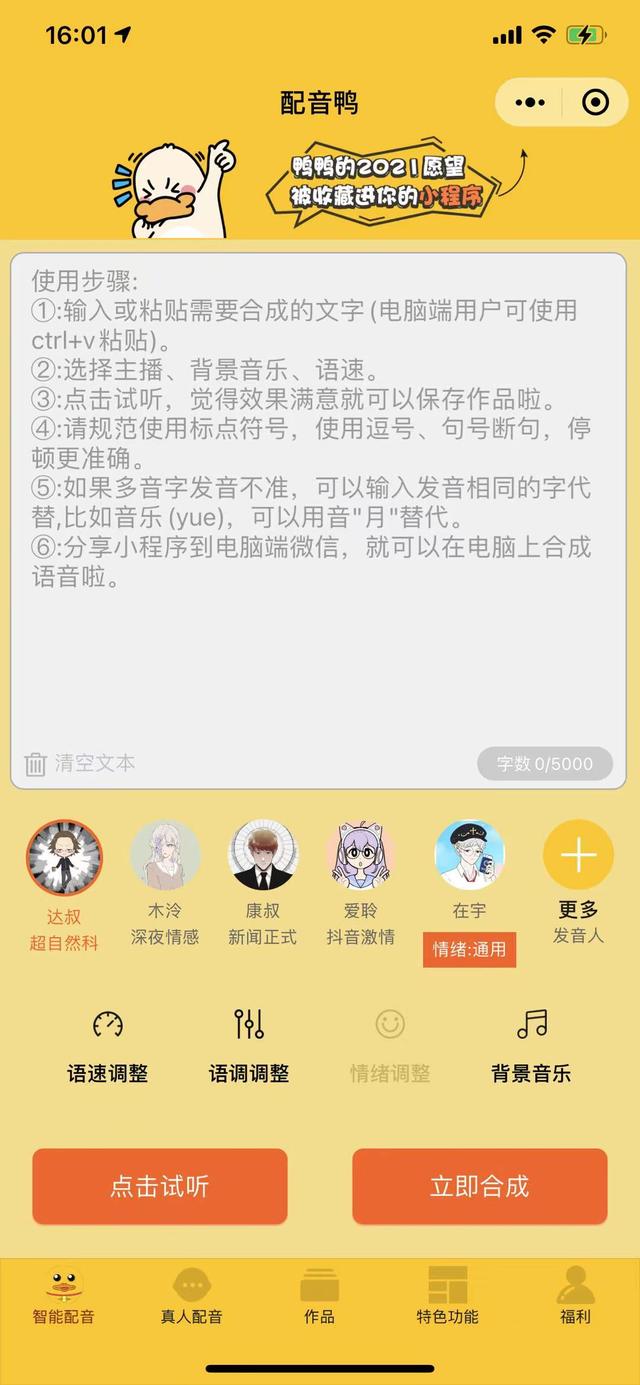Tap 点击试听 to preview audio
This screenshot has height=1385, width=640.
(160, 1187)
